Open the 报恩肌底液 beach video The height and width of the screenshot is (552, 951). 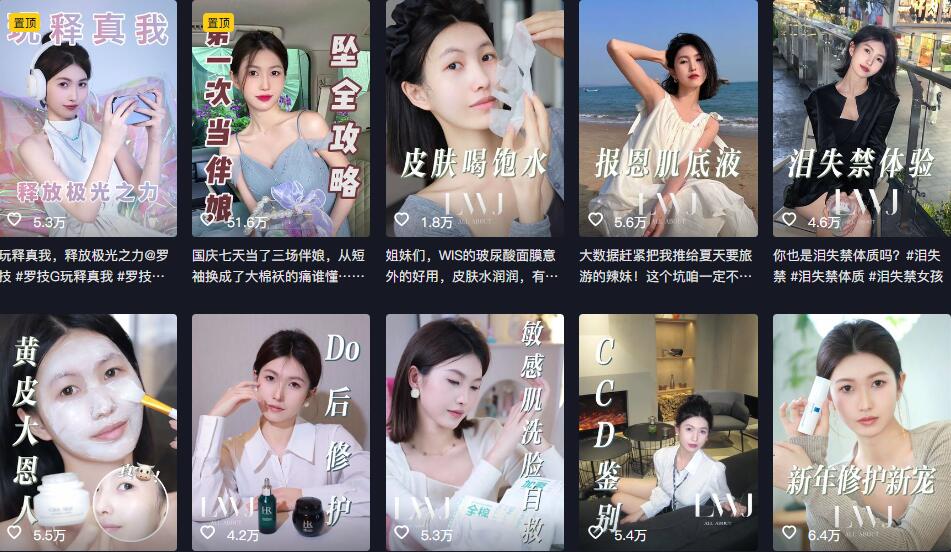tap(668, 118)
